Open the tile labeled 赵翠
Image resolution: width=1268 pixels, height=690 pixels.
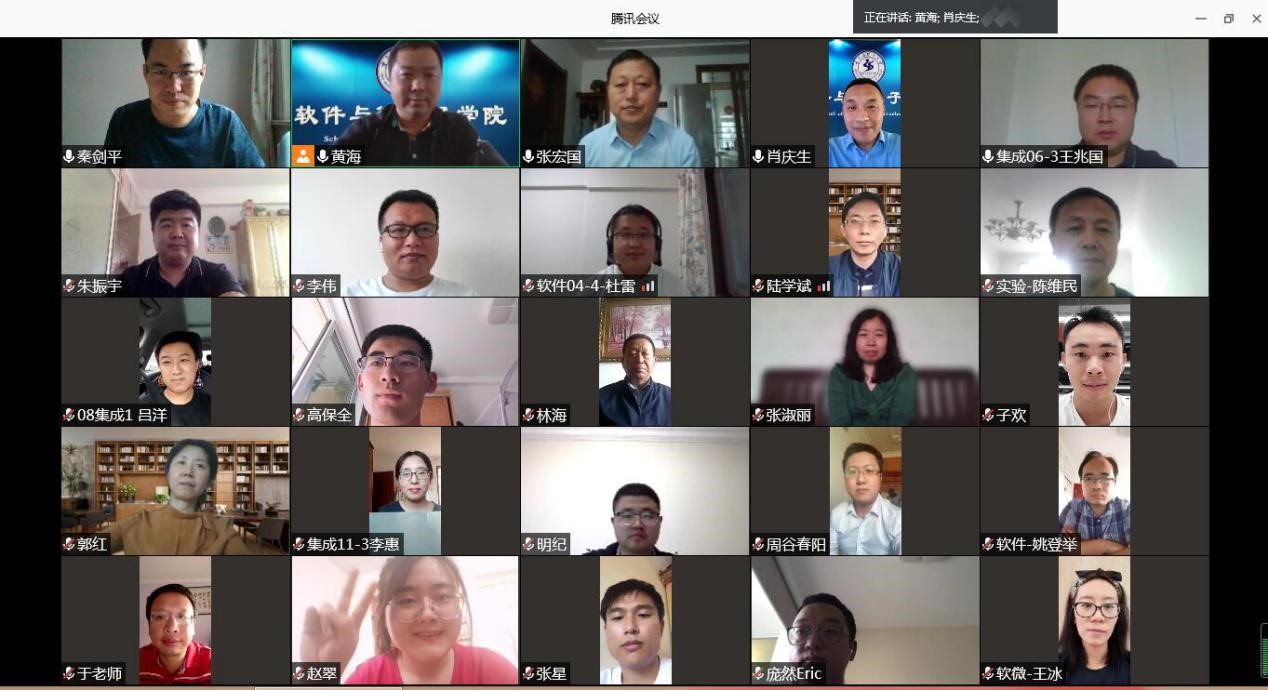(405, 620)
